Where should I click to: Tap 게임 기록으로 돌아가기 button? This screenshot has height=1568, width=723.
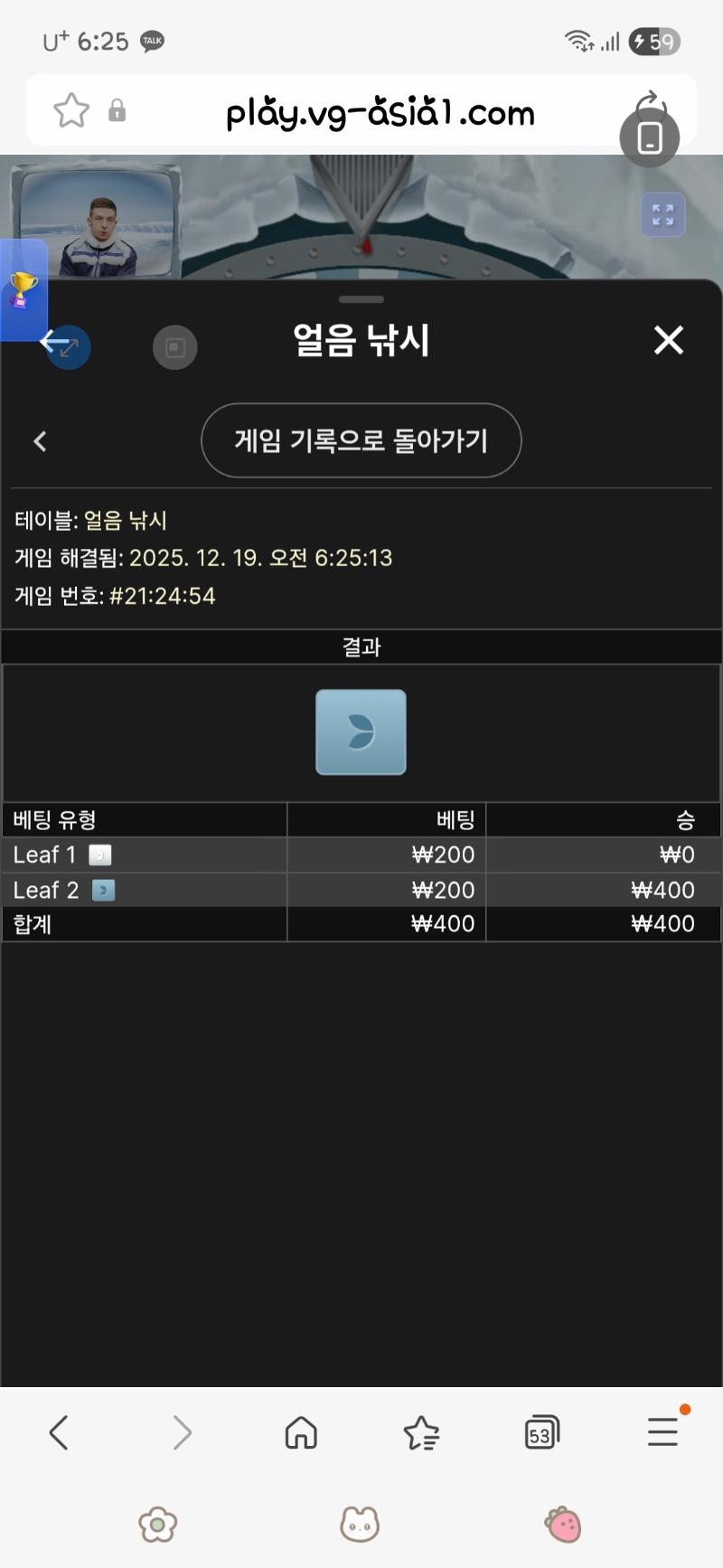pos(361,440)
